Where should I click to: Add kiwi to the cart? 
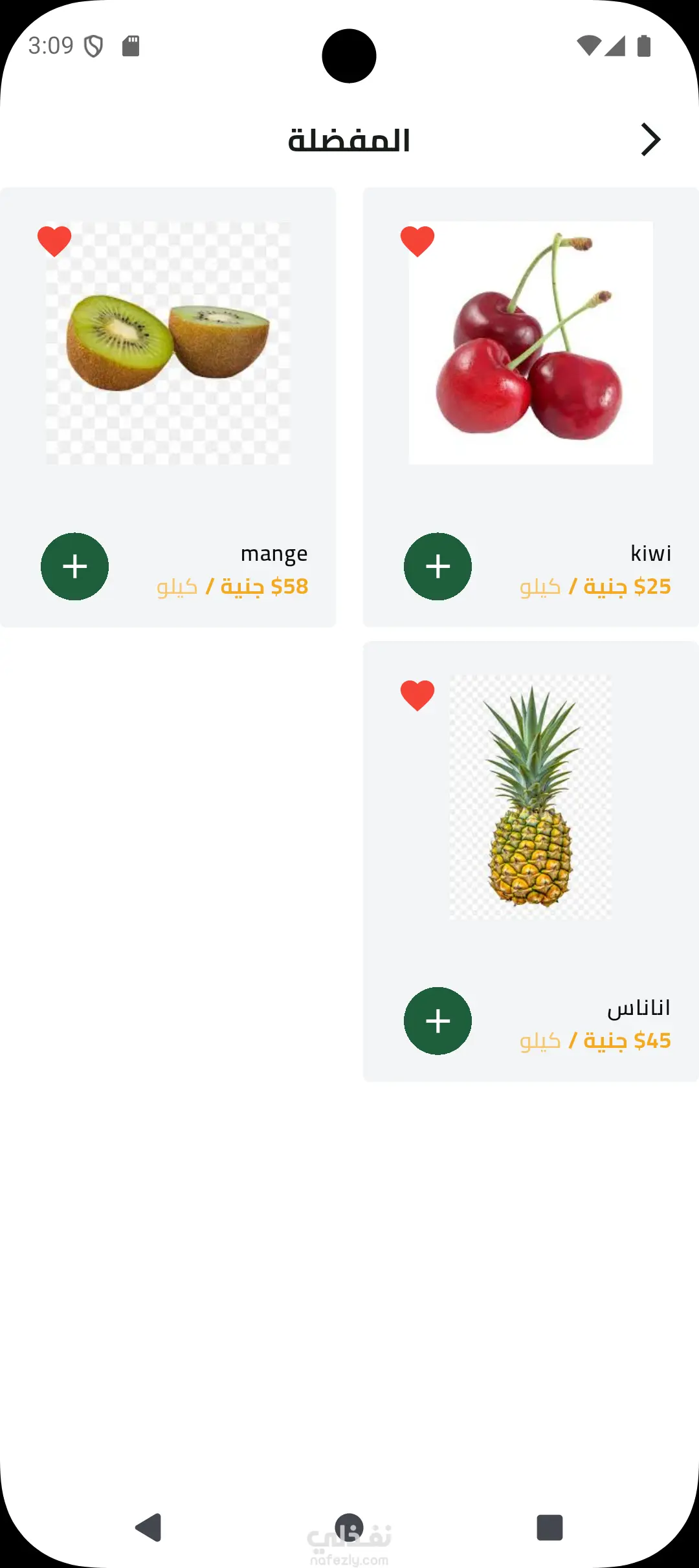pyautogui.click(x=438, y=567)
